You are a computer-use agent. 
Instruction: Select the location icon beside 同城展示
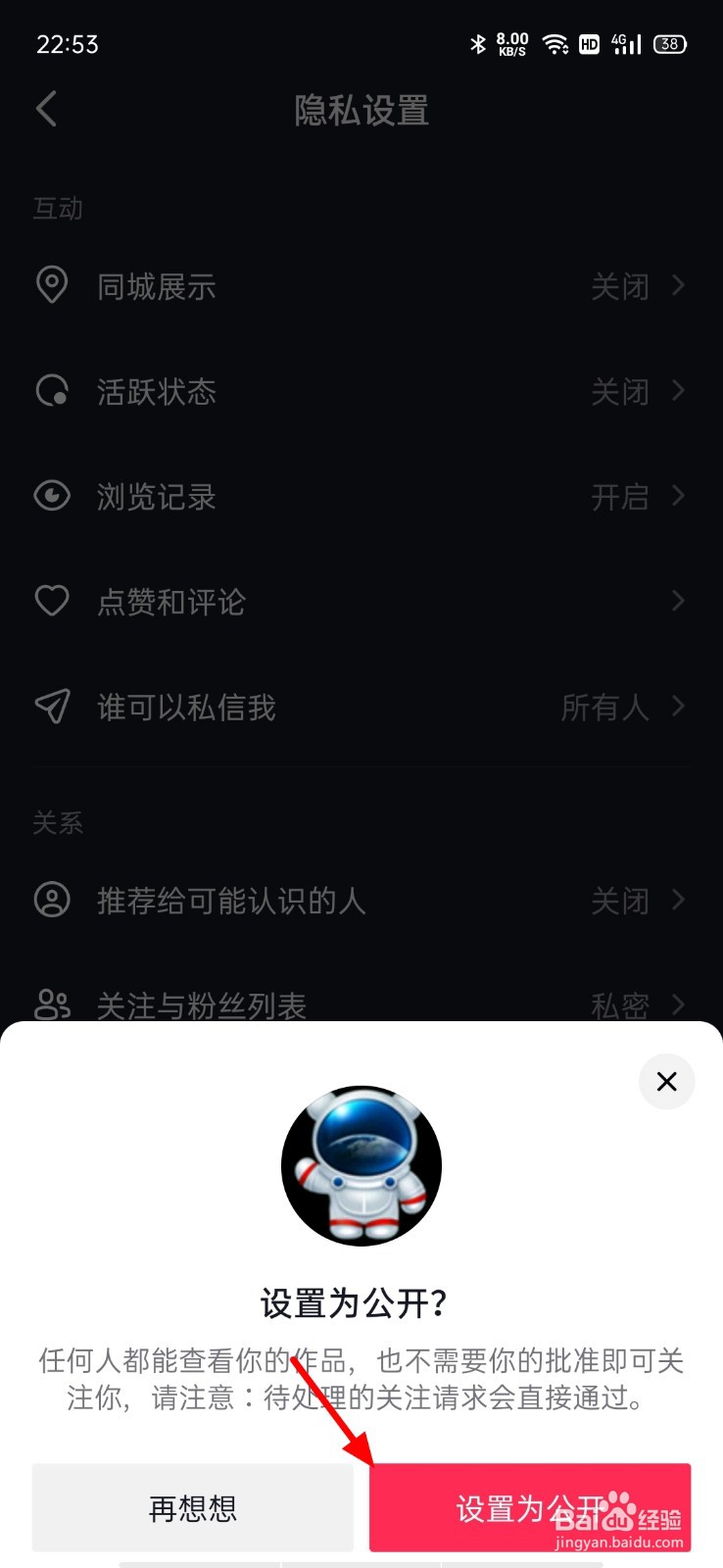tap(53, 285)
